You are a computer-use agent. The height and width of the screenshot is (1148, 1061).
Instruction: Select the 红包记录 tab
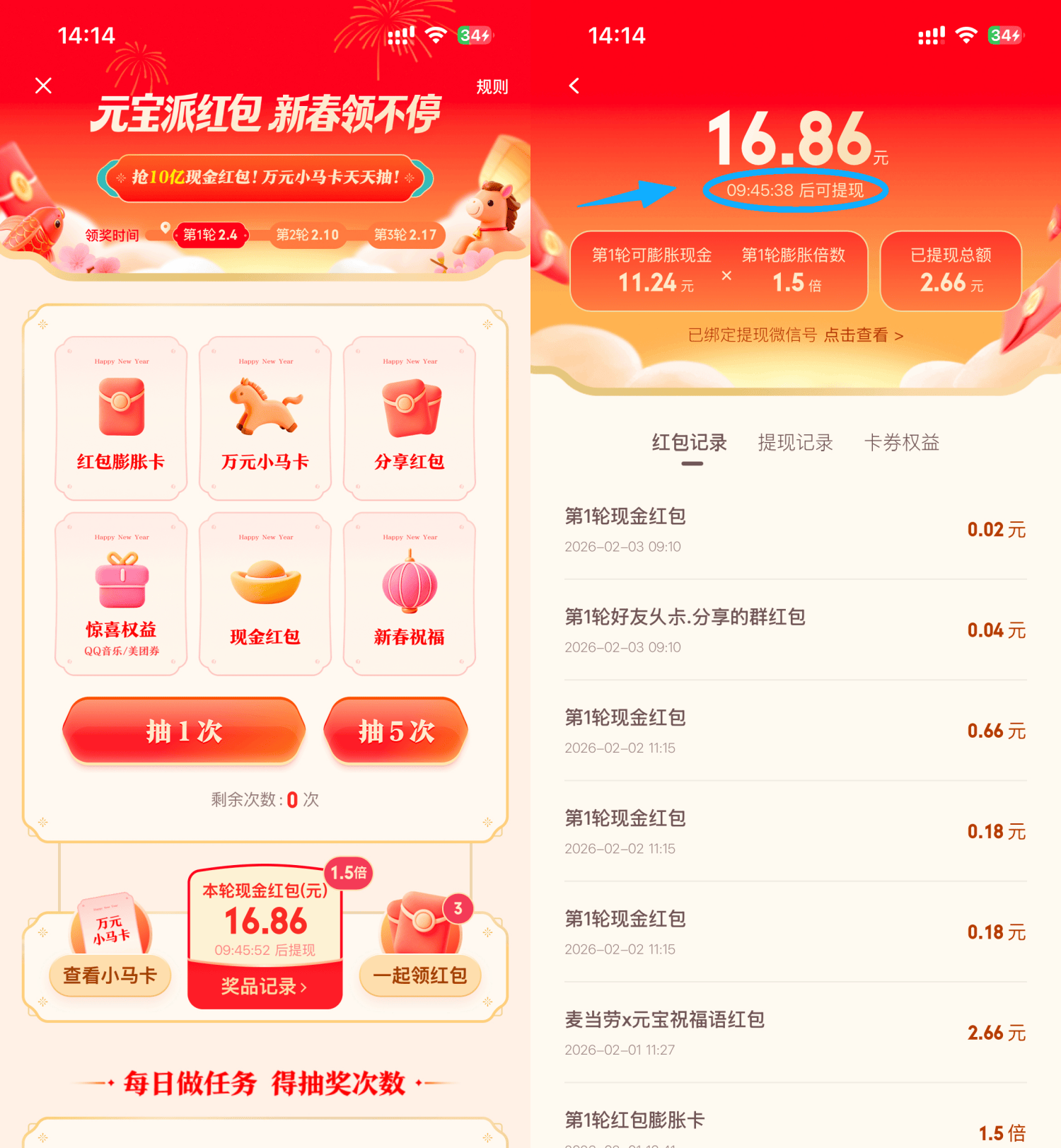690,443
